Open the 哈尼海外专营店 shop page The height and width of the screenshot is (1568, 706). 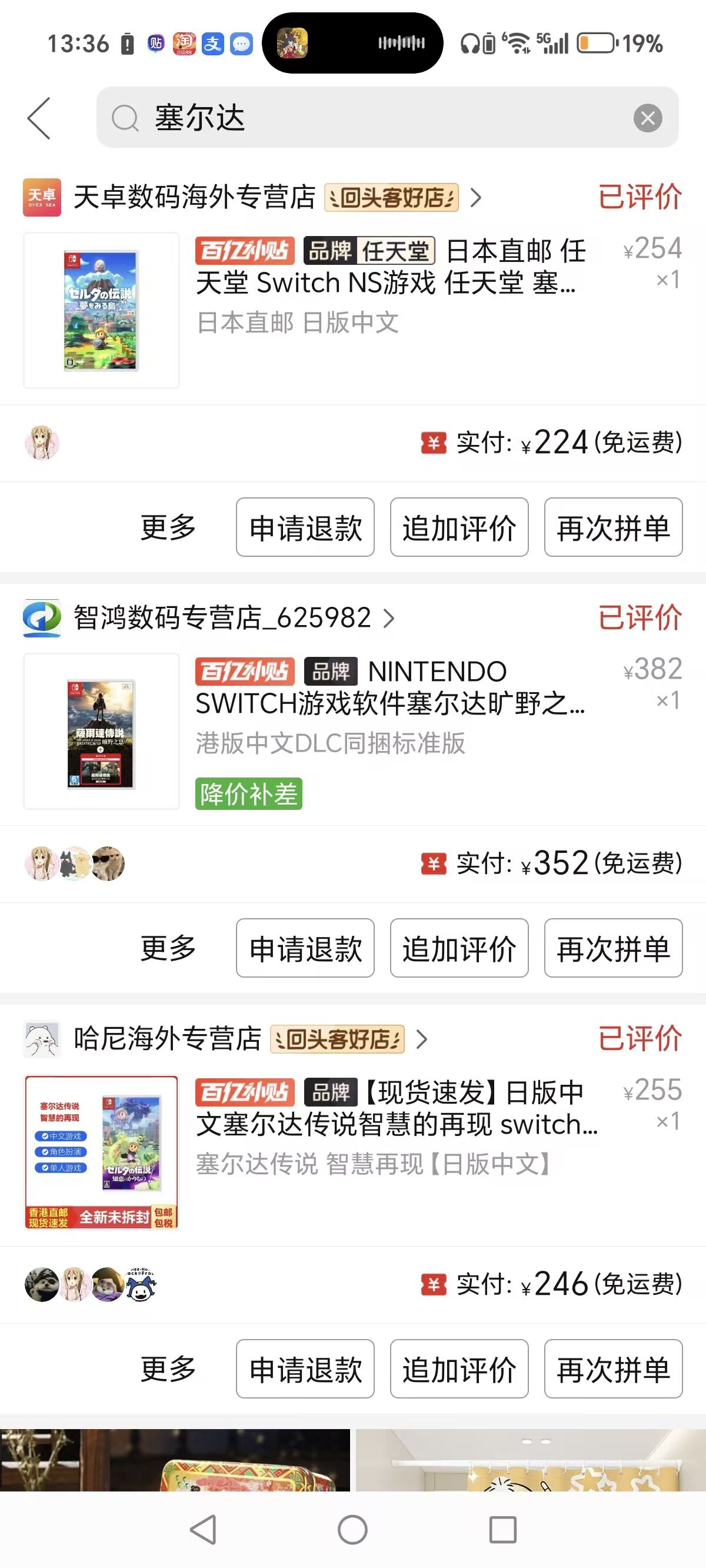tap(167, 1038)
